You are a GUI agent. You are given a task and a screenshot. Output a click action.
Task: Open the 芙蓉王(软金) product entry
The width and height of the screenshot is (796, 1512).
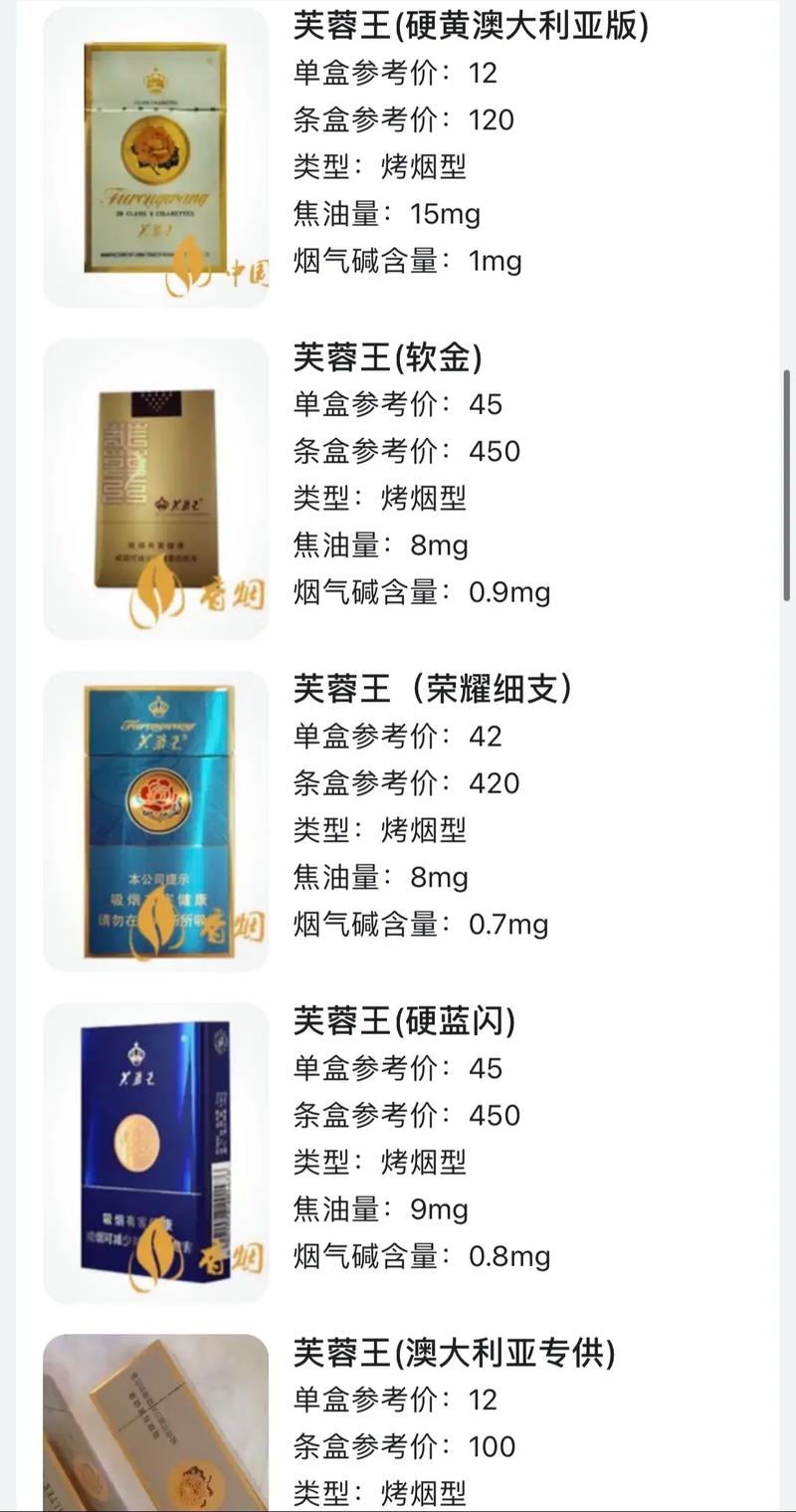[x=387, y=357]
